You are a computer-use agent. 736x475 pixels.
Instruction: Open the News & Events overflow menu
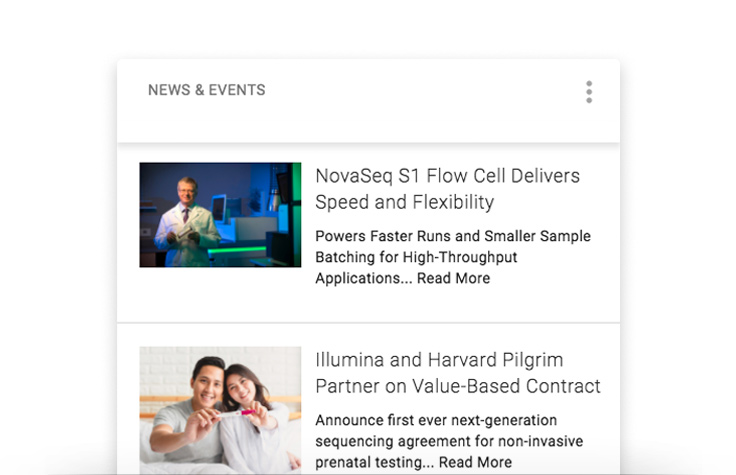[x=589, y=92]
